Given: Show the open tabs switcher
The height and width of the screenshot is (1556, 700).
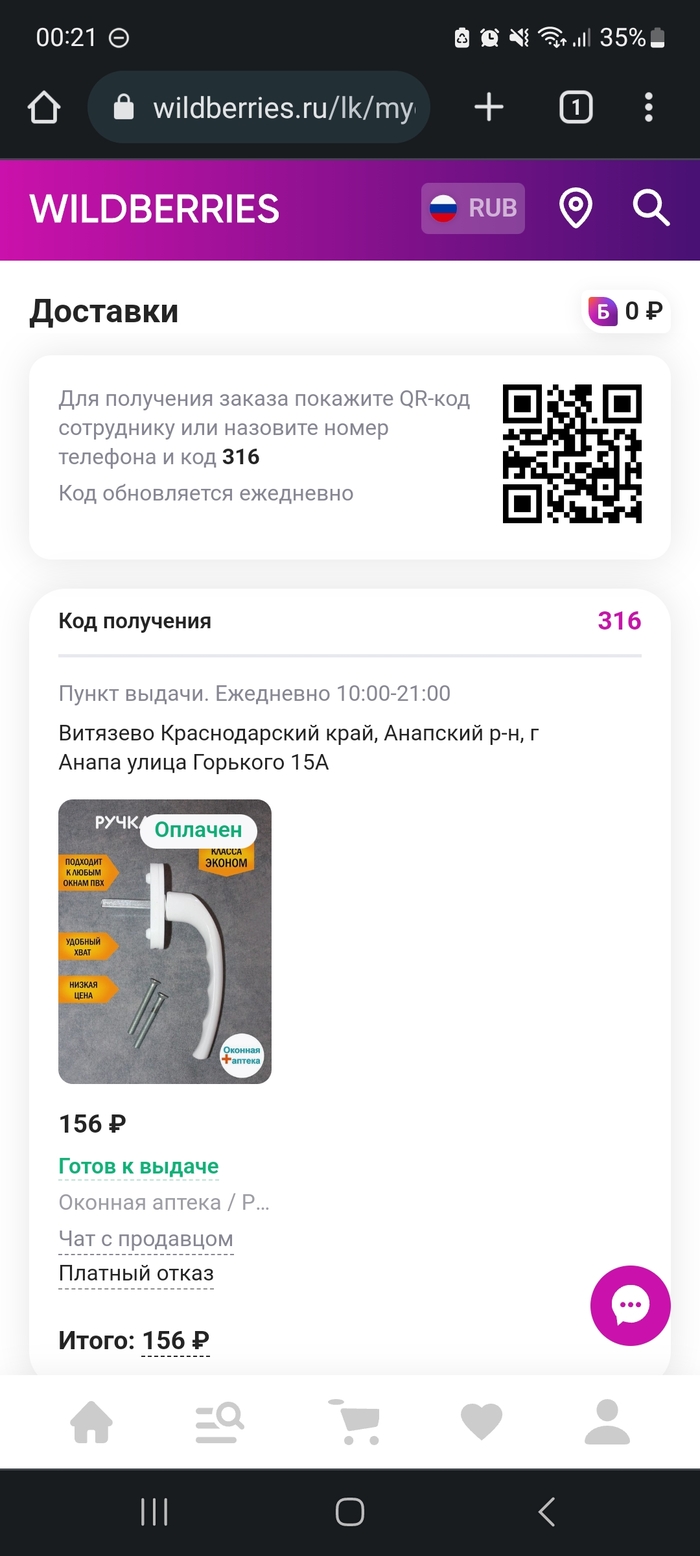Looking at the screenshot, I should click(575, 107).
